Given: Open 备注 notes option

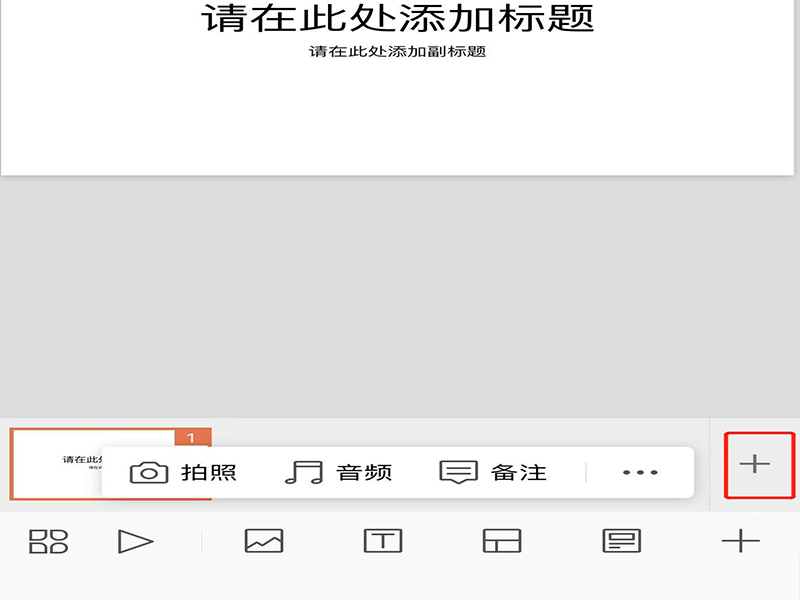Looking at the screenshot, I should 494,472.
